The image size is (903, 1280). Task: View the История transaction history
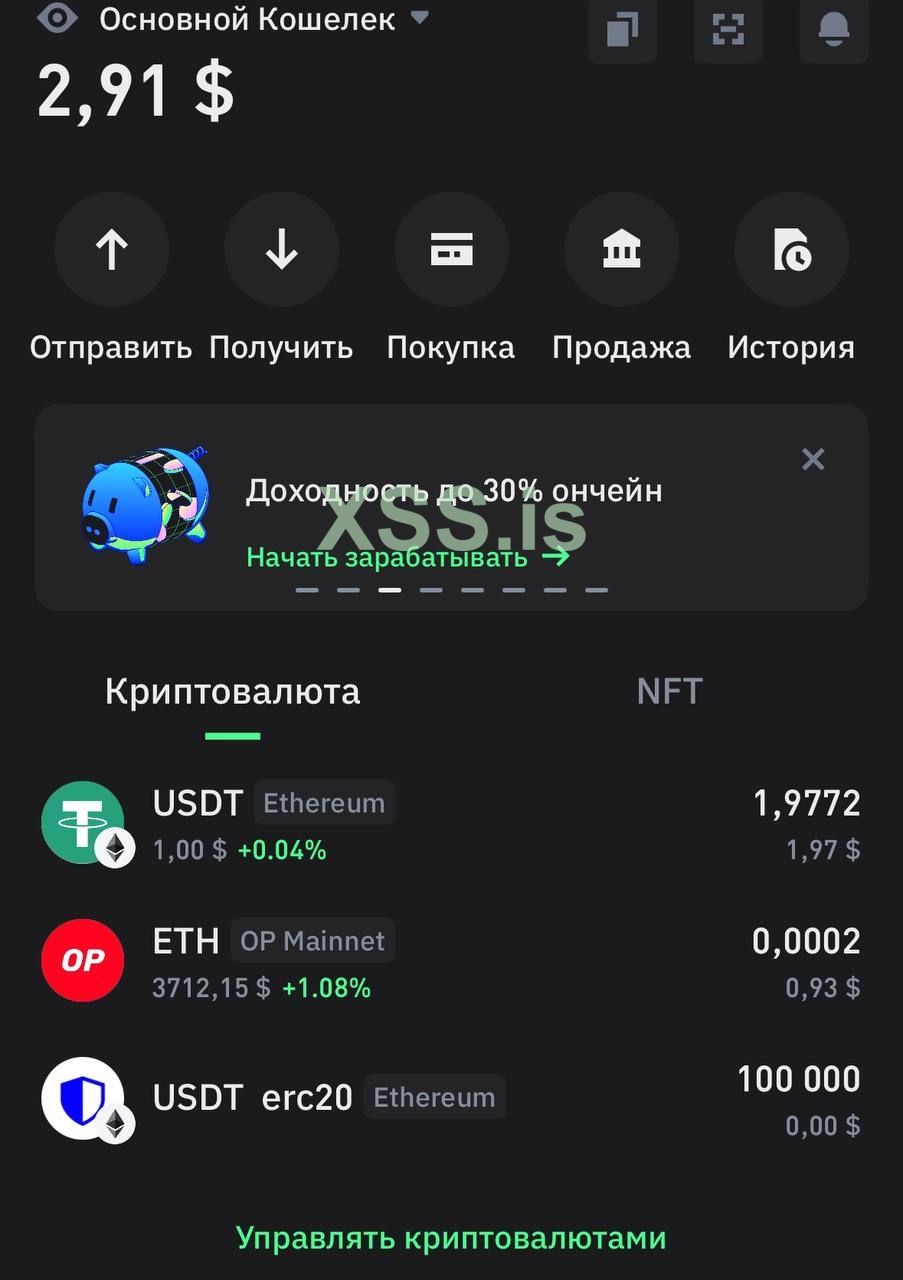[791, 250]
